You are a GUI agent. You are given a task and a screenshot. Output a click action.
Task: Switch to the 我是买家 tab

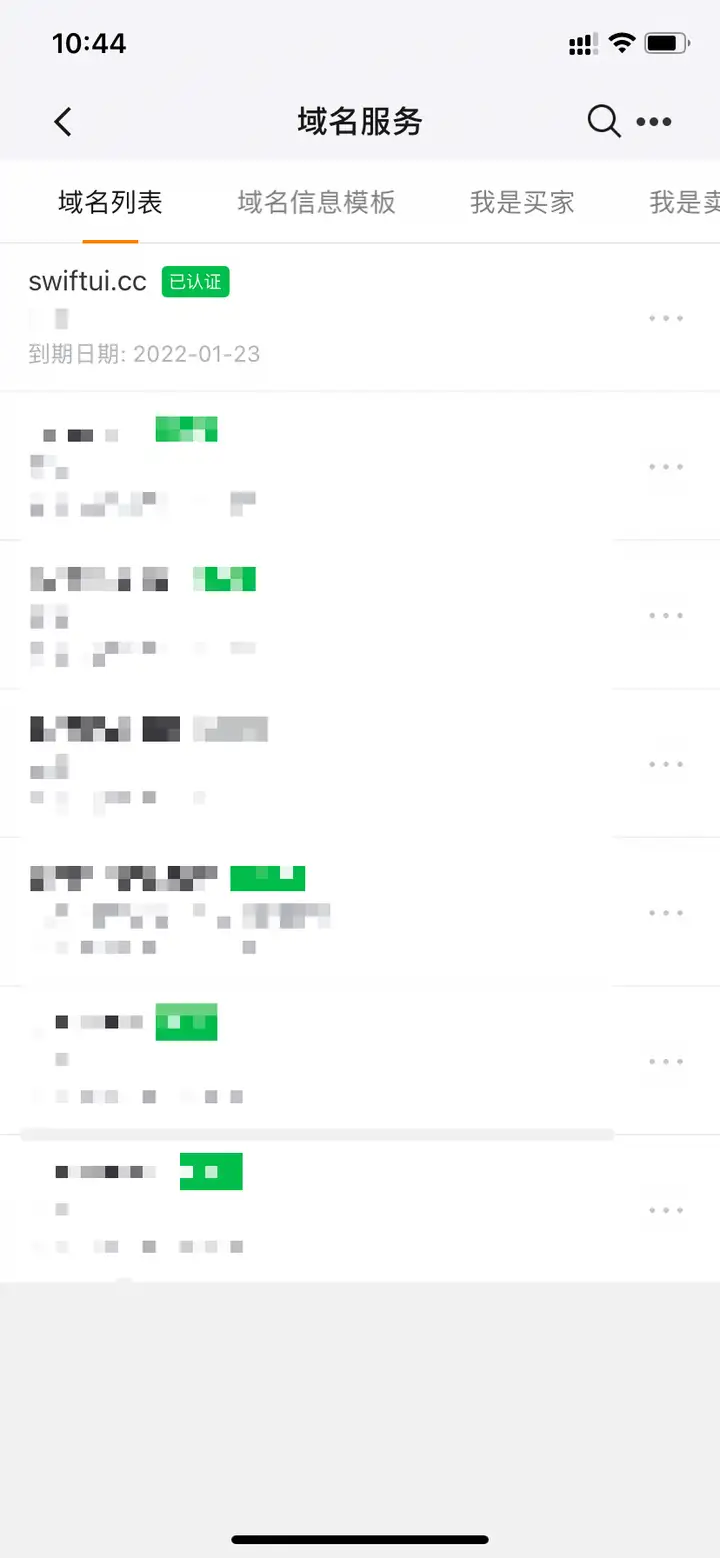pos(523,202)
